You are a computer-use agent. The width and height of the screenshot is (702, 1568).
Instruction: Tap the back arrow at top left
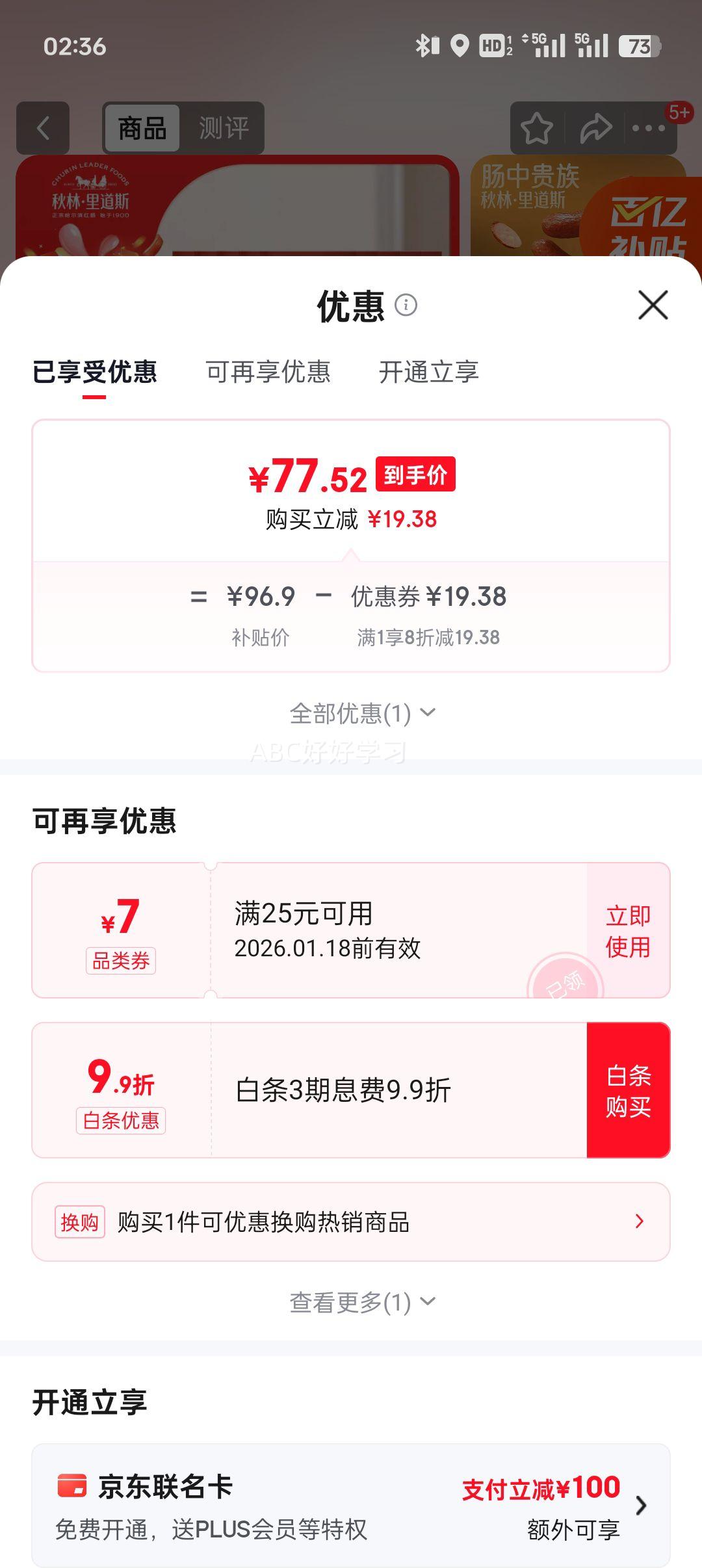(x=43, y=128)
